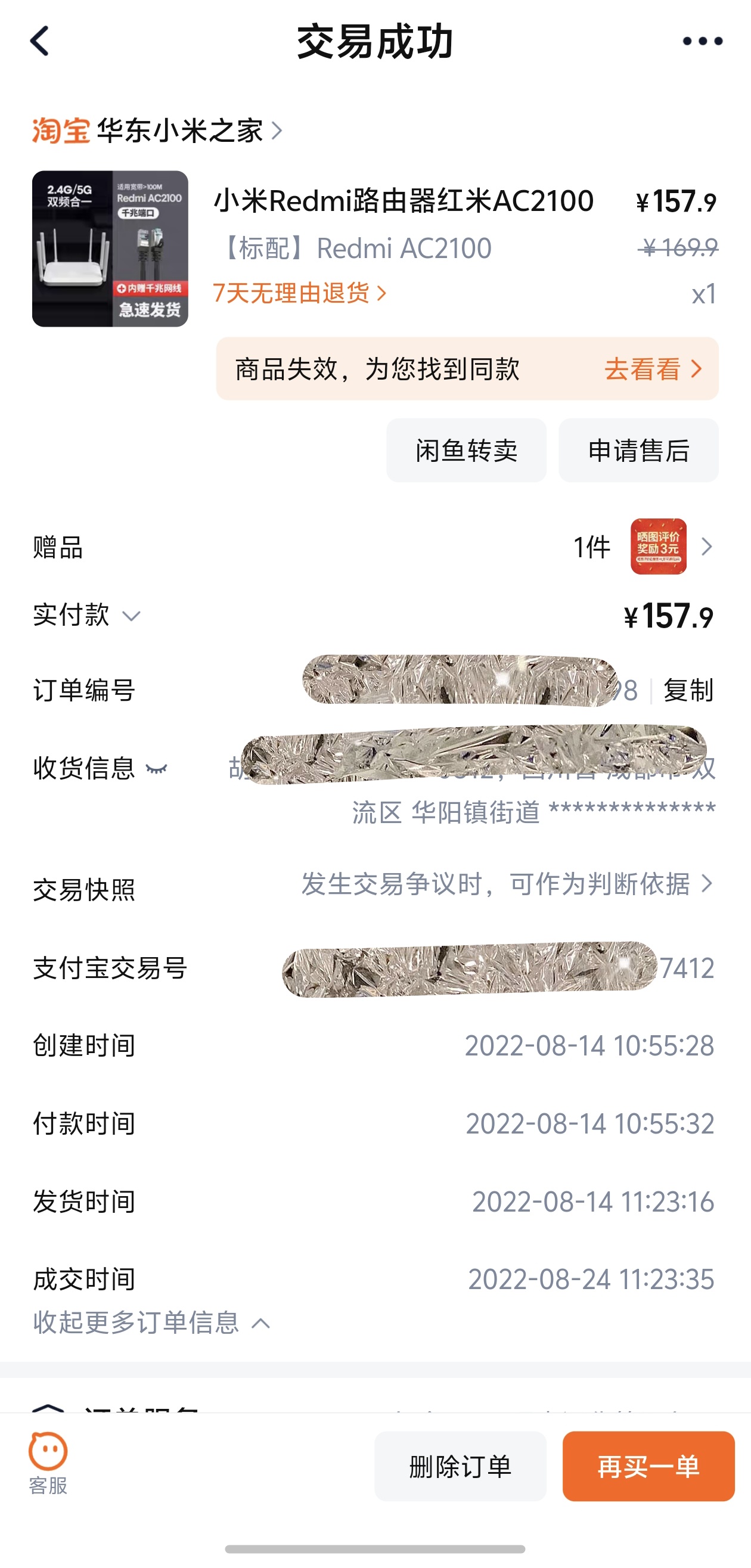Image resolution: width=751 pixels, height=1568 pixels.
Task: Expand the 实付款 payment breakdown
Action: click(131, 617)
